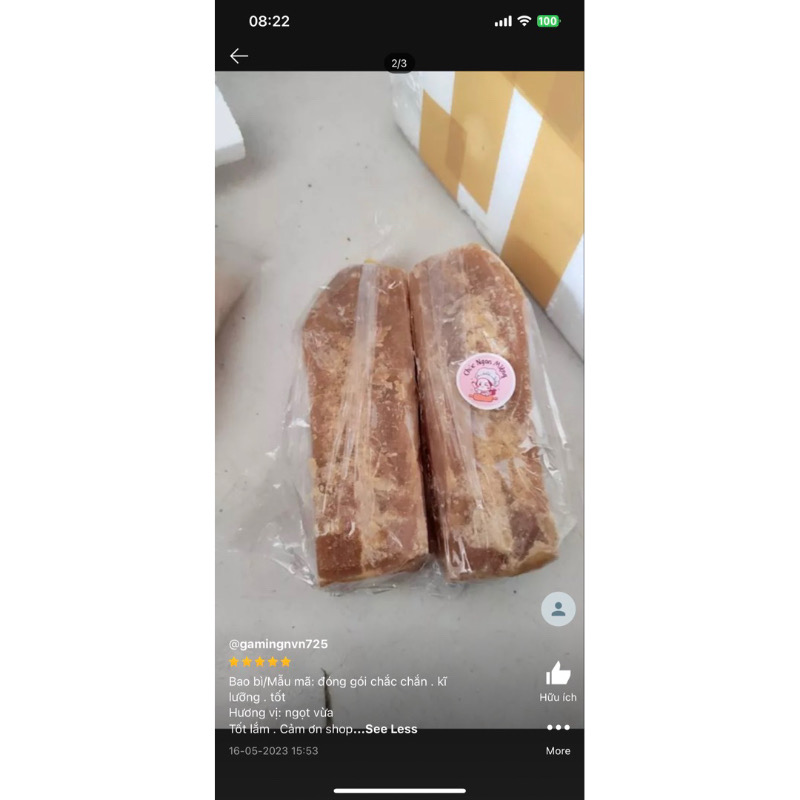This screenshot has width=800, height=800.
Task: Mark the review as Hữu ích
Action: pos(558,675)
